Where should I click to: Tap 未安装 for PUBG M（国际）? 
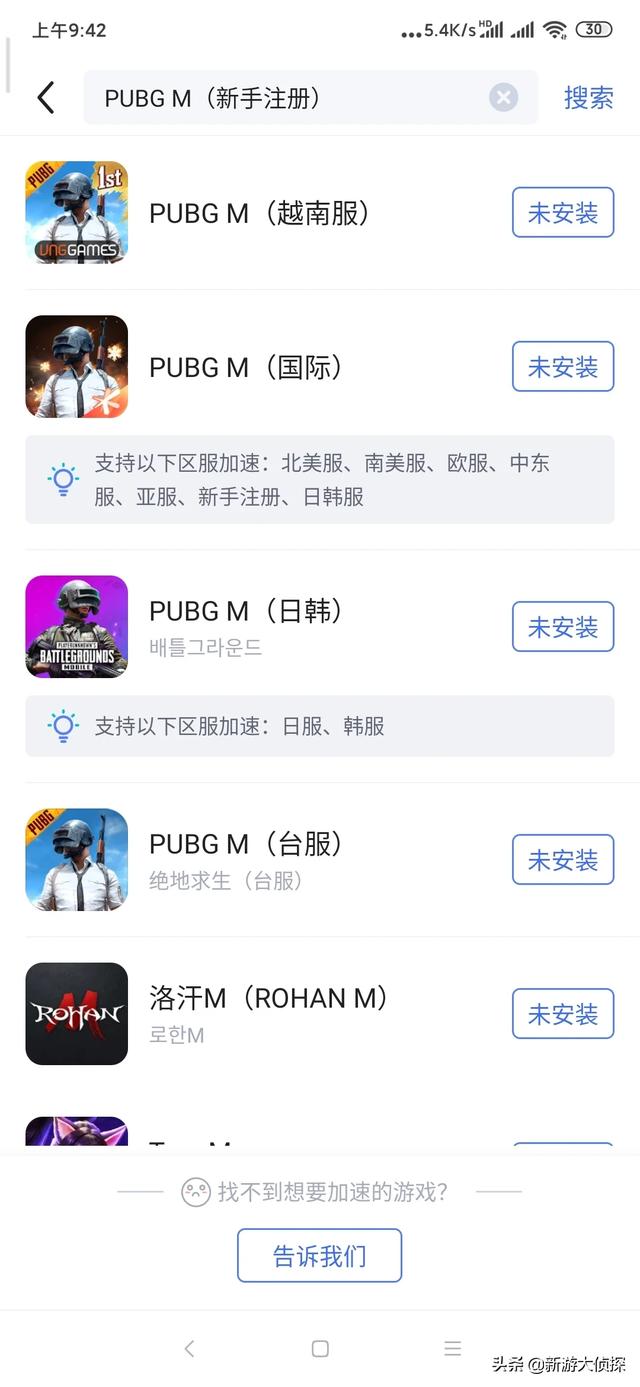[562, 367]
